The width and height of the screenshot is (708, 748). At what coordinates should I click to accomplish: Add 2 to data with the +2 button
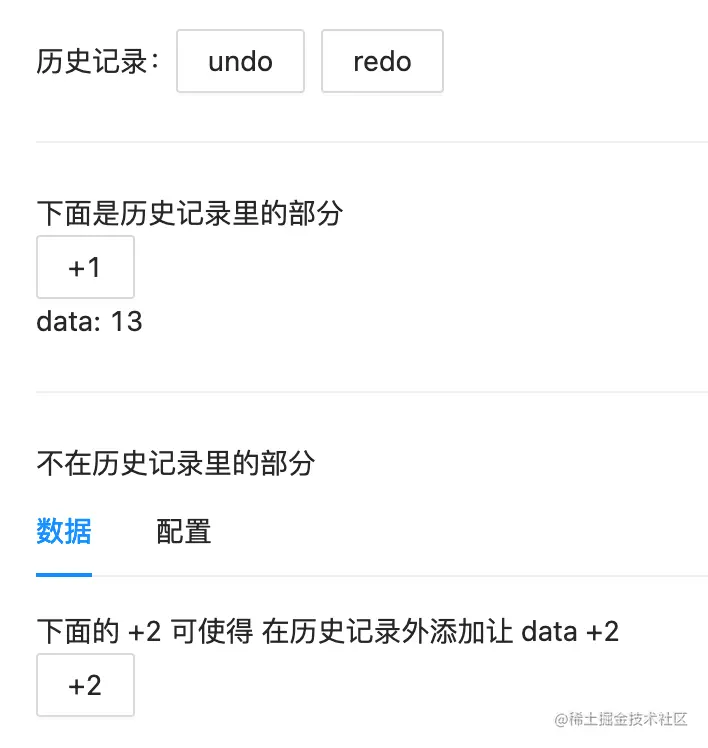pos(85,685)
